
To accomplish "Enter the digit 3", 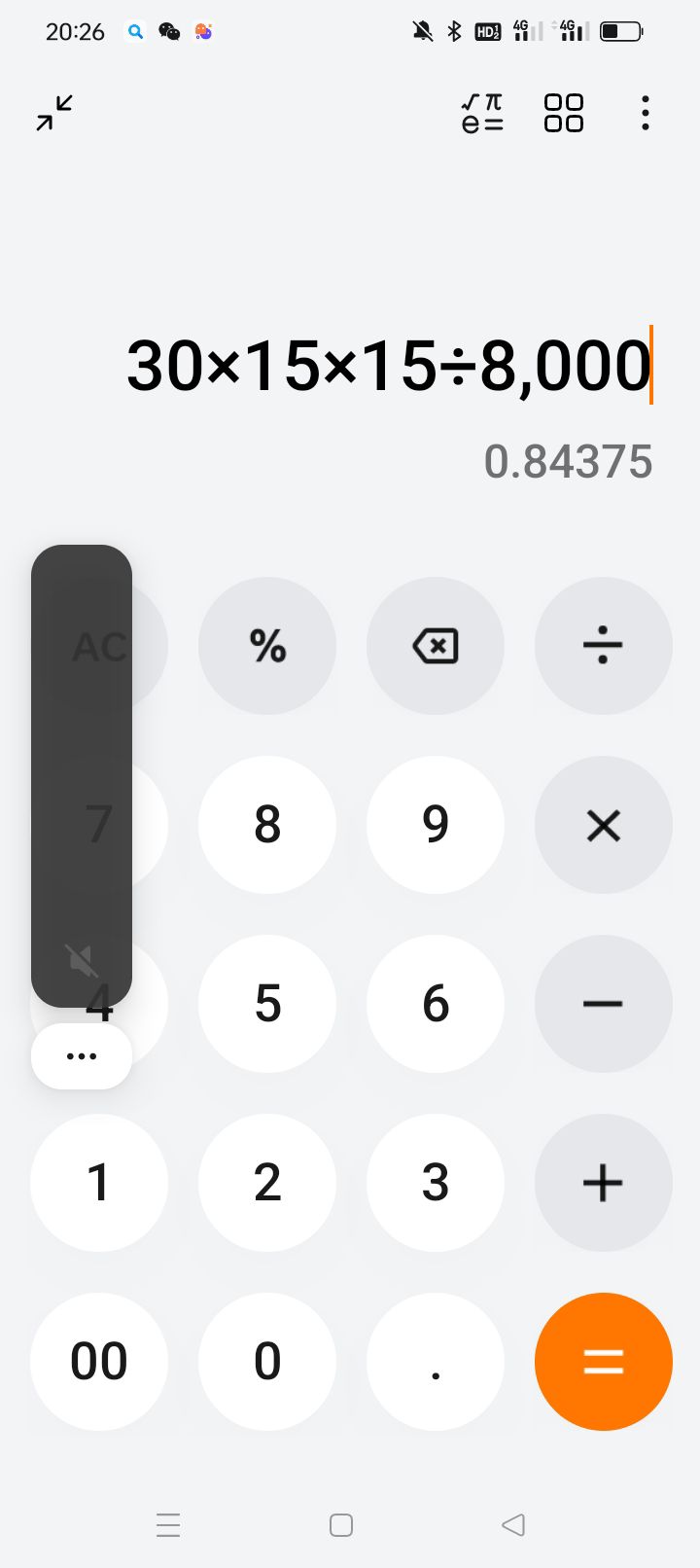I will [436, 1183].
